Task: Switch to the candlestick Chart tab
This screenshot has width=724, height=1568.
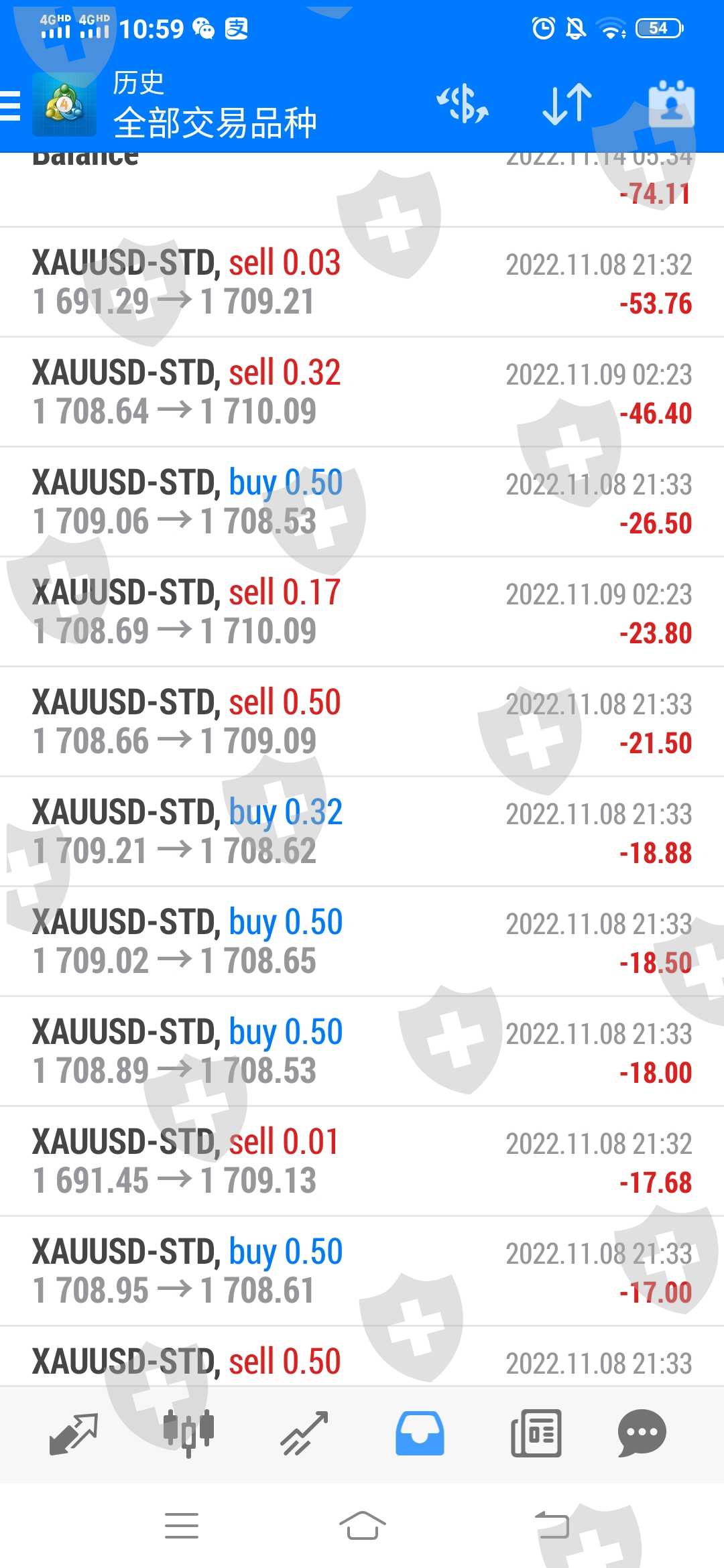Action: pyautogui.click(x=188, y=1433)
